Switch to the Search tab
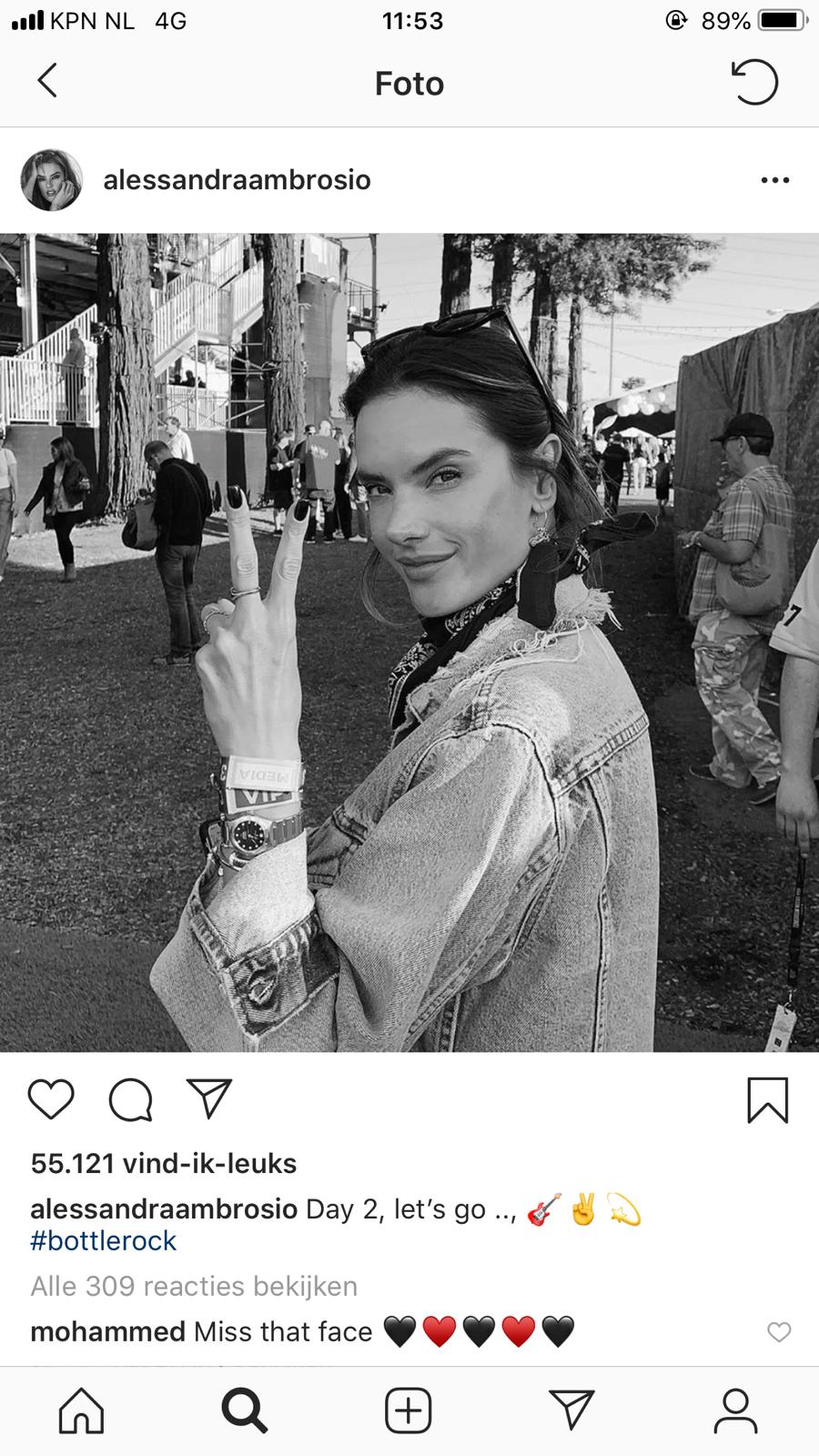Screen dimensions: 819x1456 (x=245, y=1410)
